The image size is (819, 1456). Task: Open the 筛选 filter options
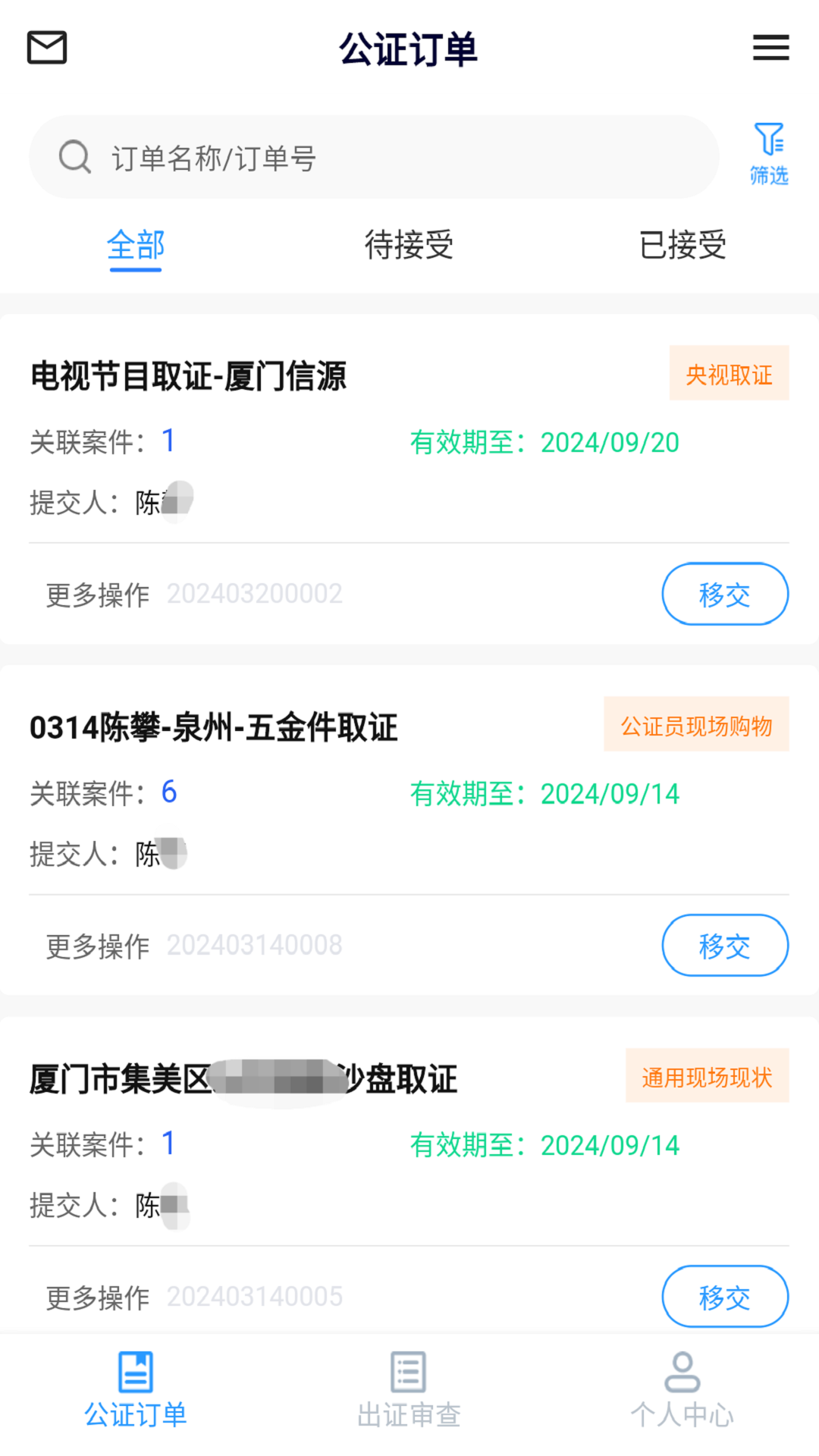click(x=769, y=154)
